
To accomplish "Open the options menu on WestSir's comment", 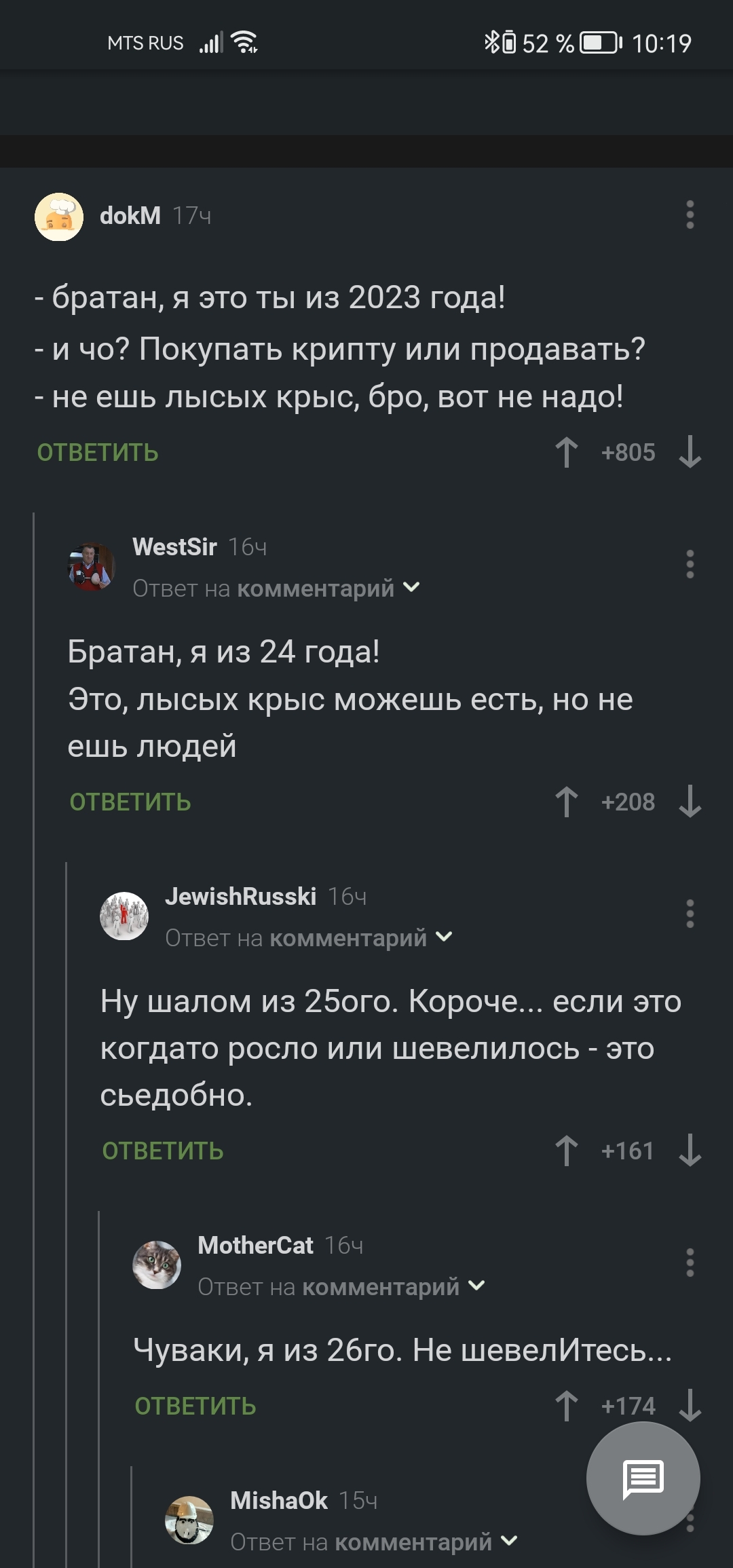I will pos(690,564).
